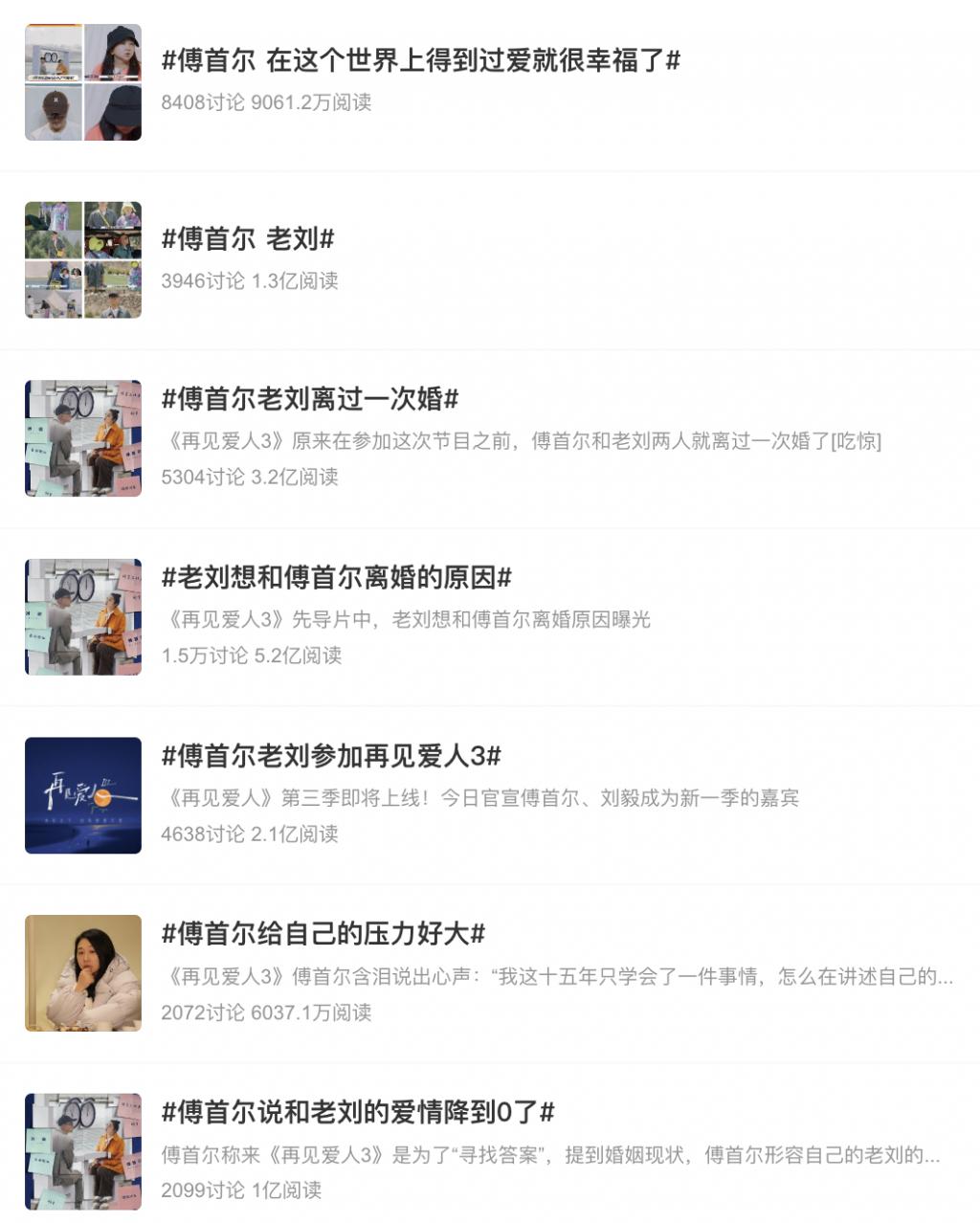Open the #傅首尔 老刘# topic
The height and width of the screenshot is (1223, 980).
click(x=247, y=239)
